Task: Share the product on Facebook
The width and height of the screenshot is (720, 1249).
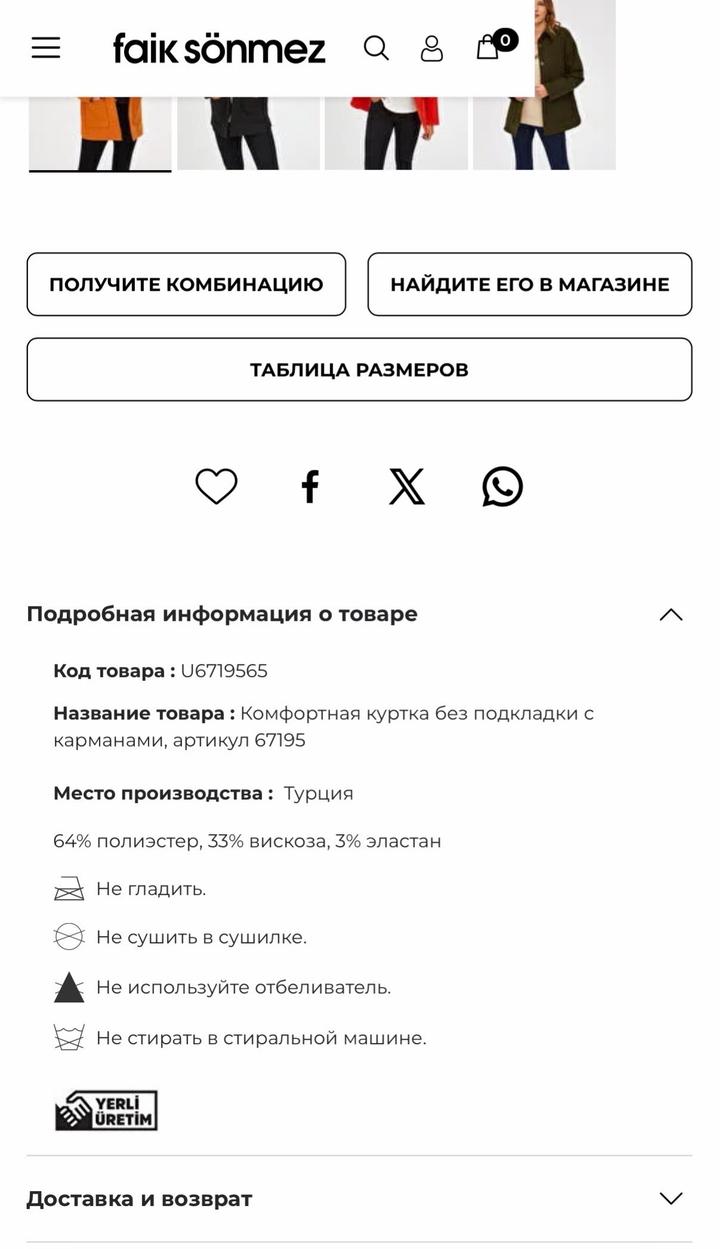Action: point(310,487)
